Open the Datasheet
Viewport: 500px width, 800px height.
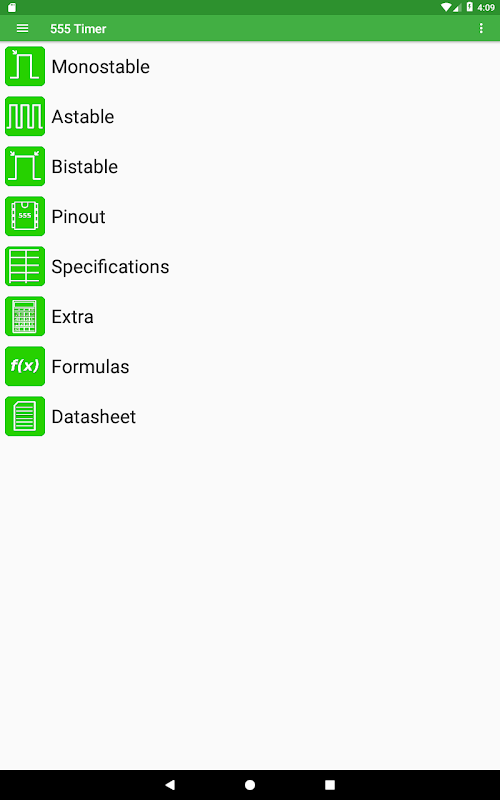coord(250,416)
